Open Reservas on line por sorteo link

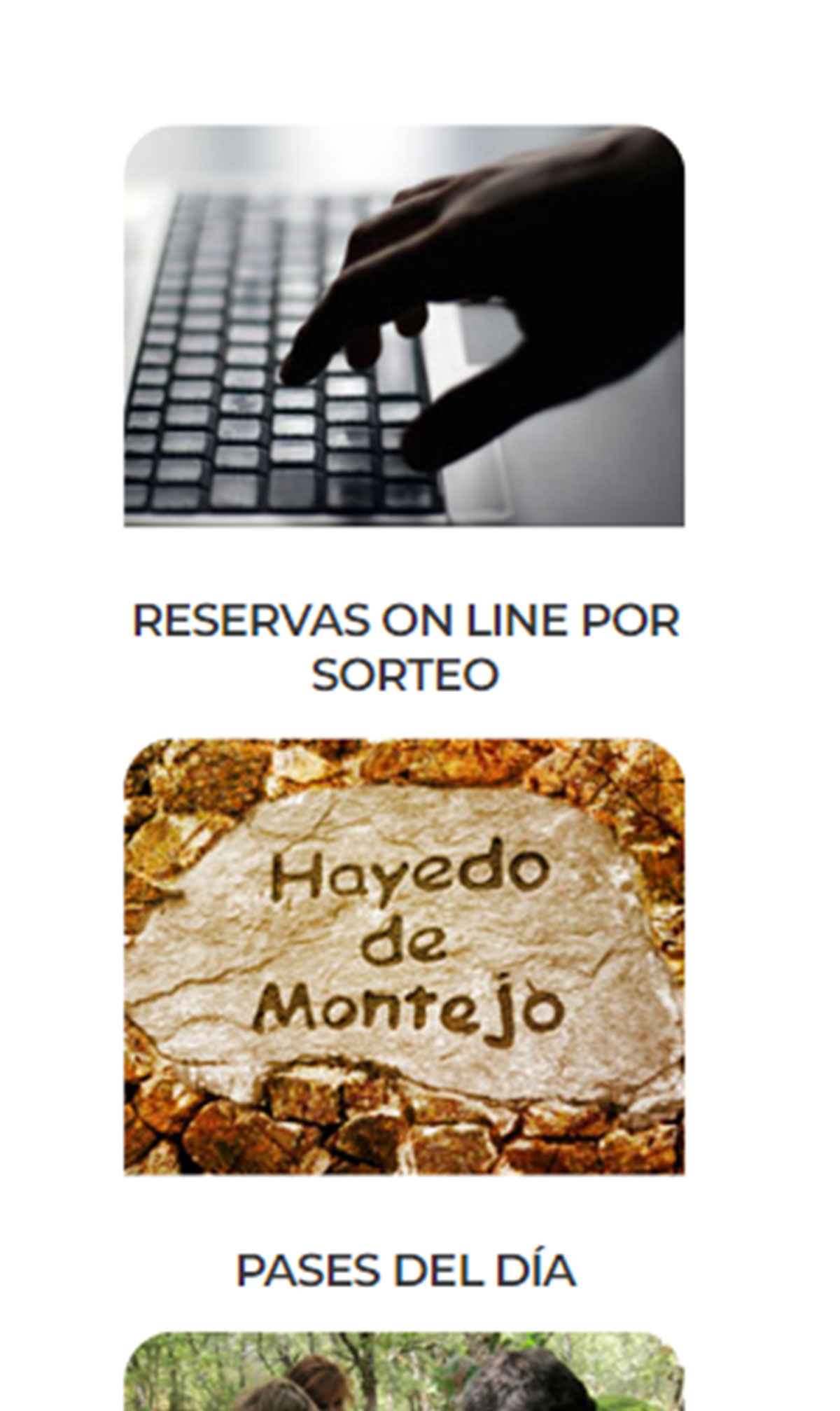point(405,647)
